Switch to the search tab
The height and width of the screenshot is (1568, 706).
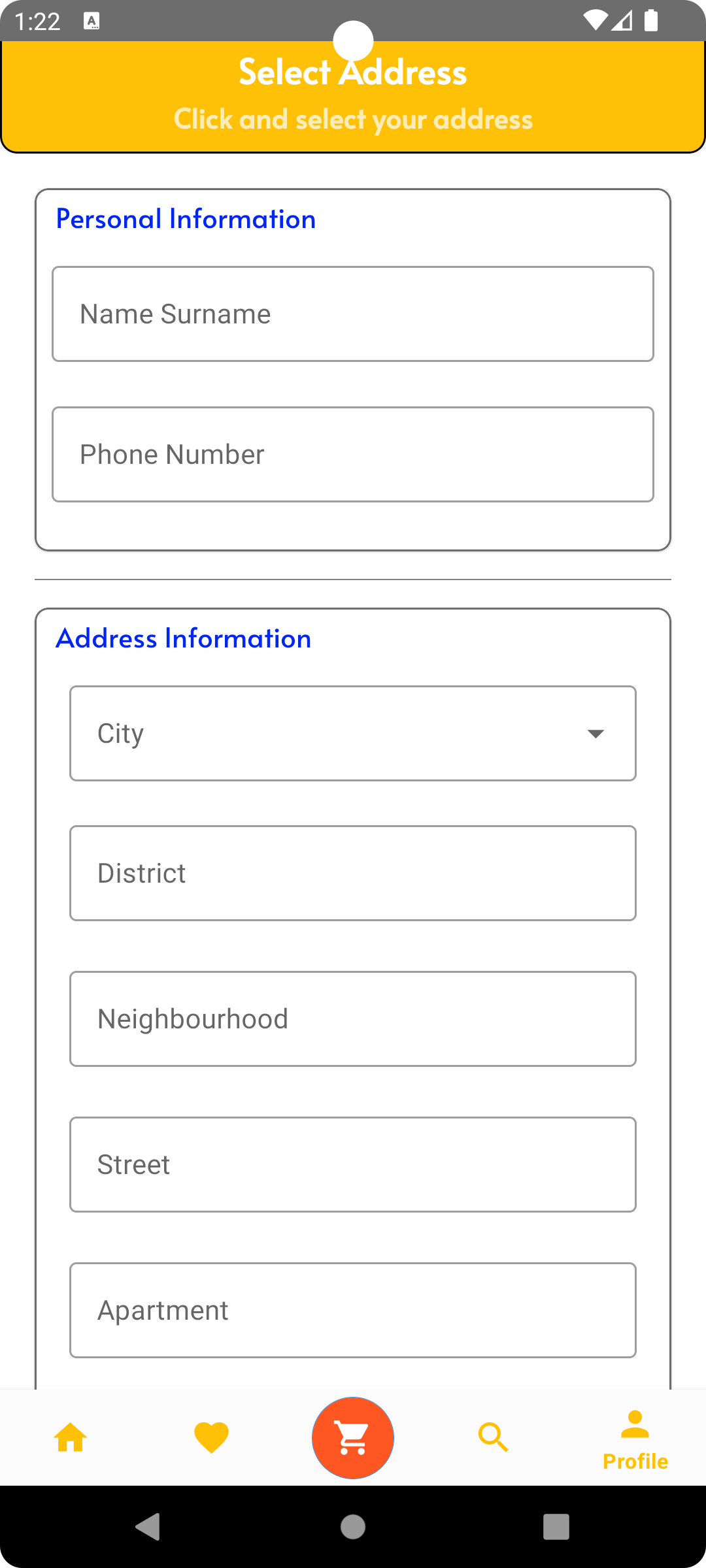click(494, 1437)
